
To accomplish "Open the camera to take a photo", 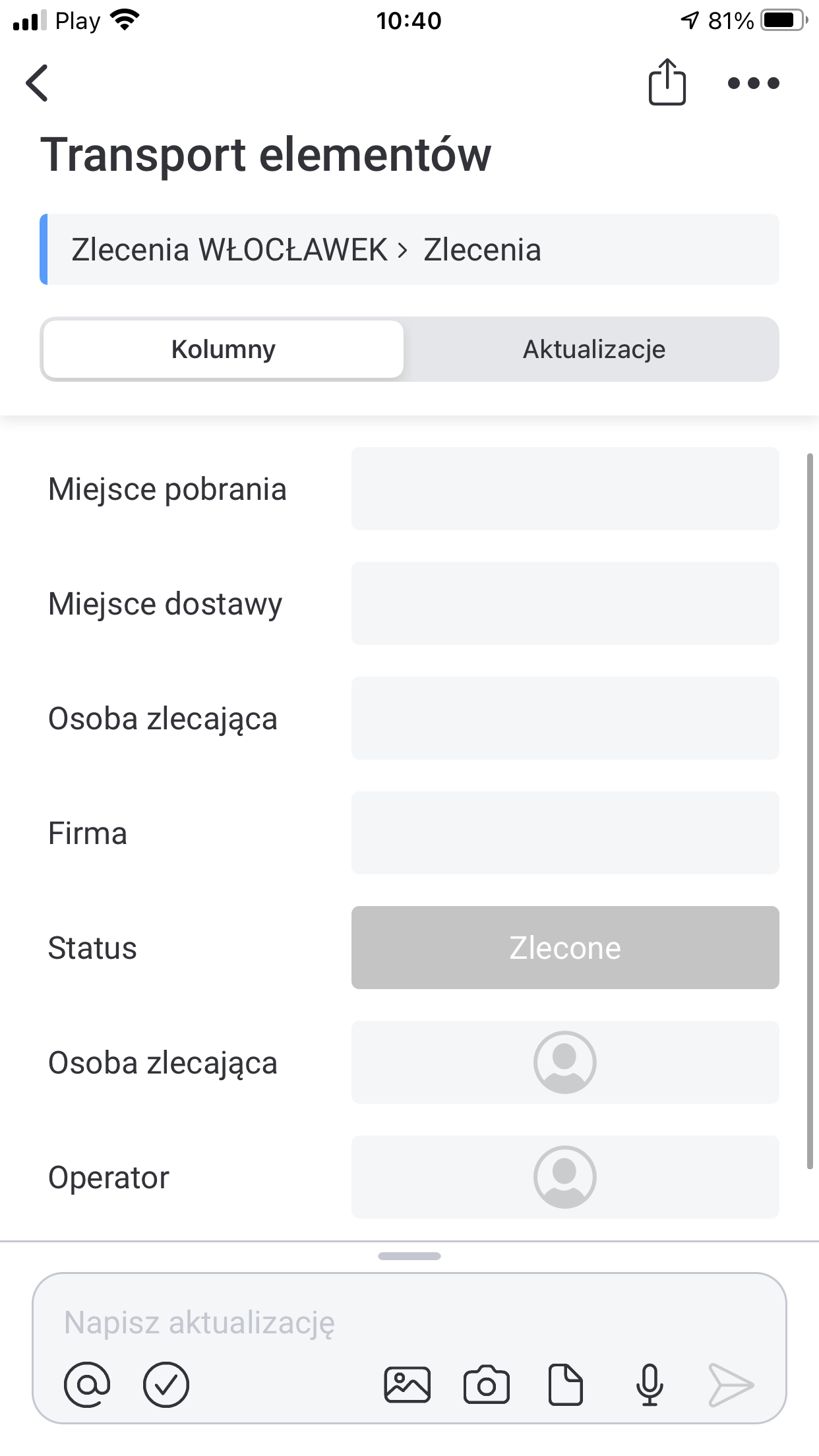I will tap(486, 1384).
